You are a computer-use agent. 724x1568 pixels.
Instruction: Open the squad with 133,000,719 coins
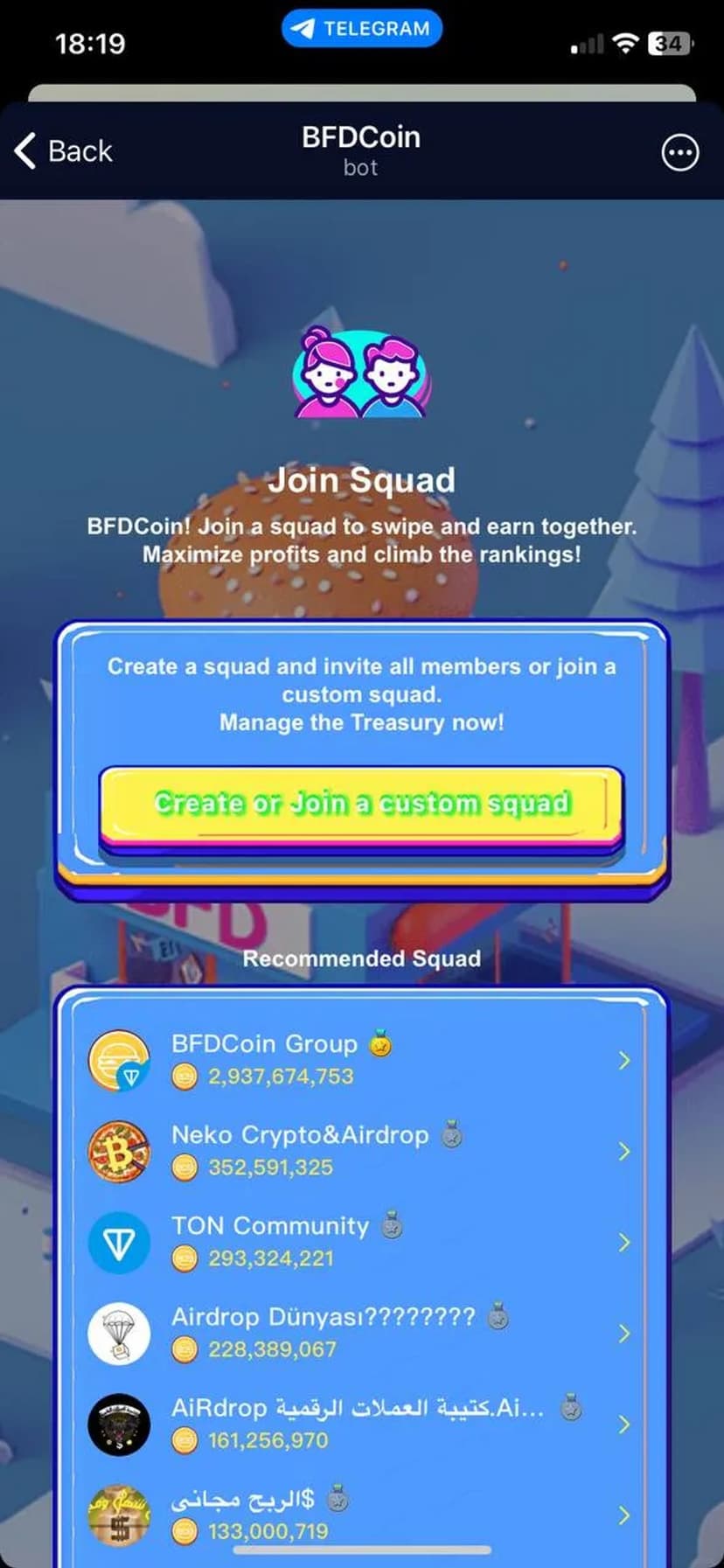point(360,1515)
